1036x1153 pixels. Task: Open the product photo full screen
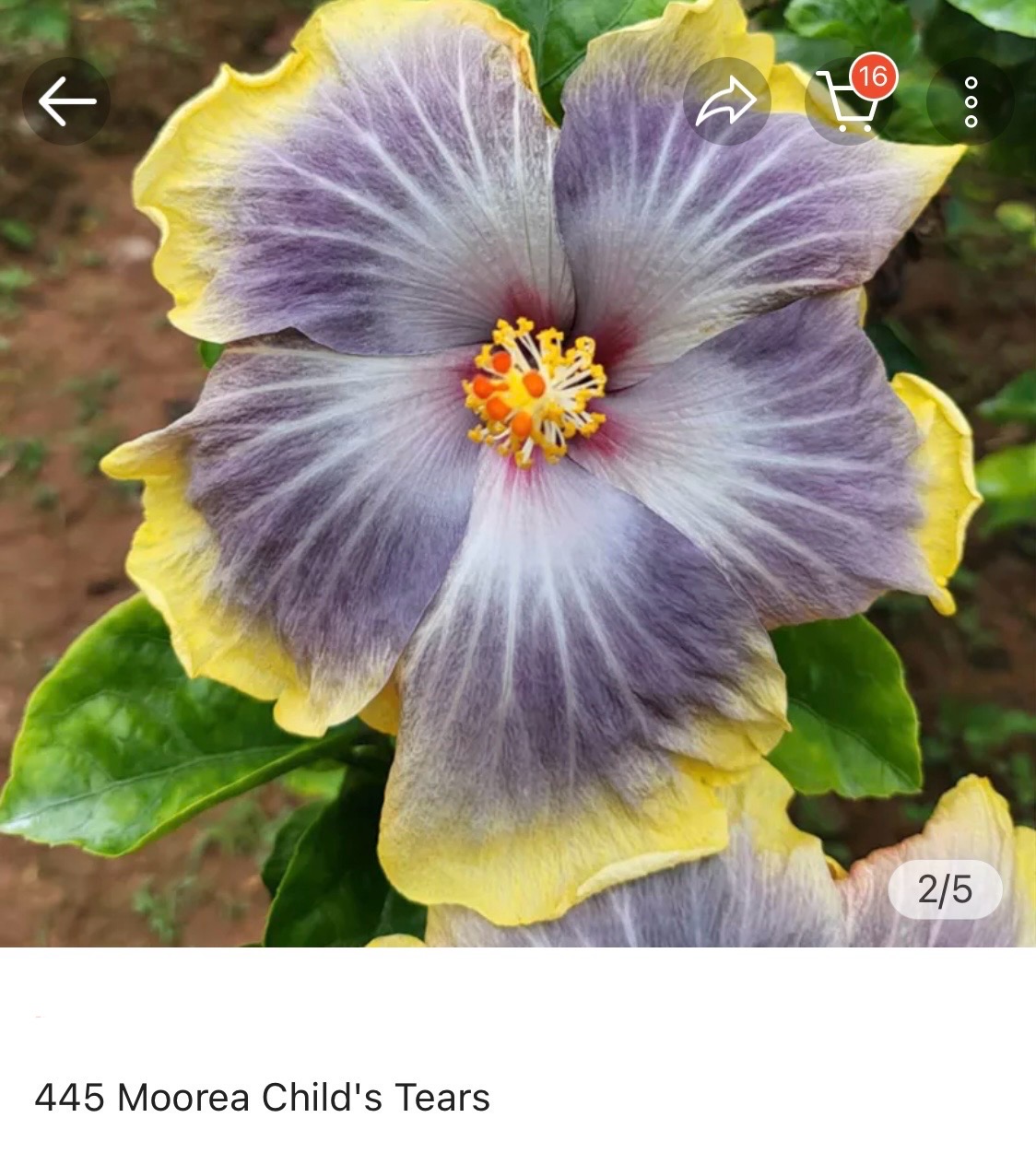point(516,516)
